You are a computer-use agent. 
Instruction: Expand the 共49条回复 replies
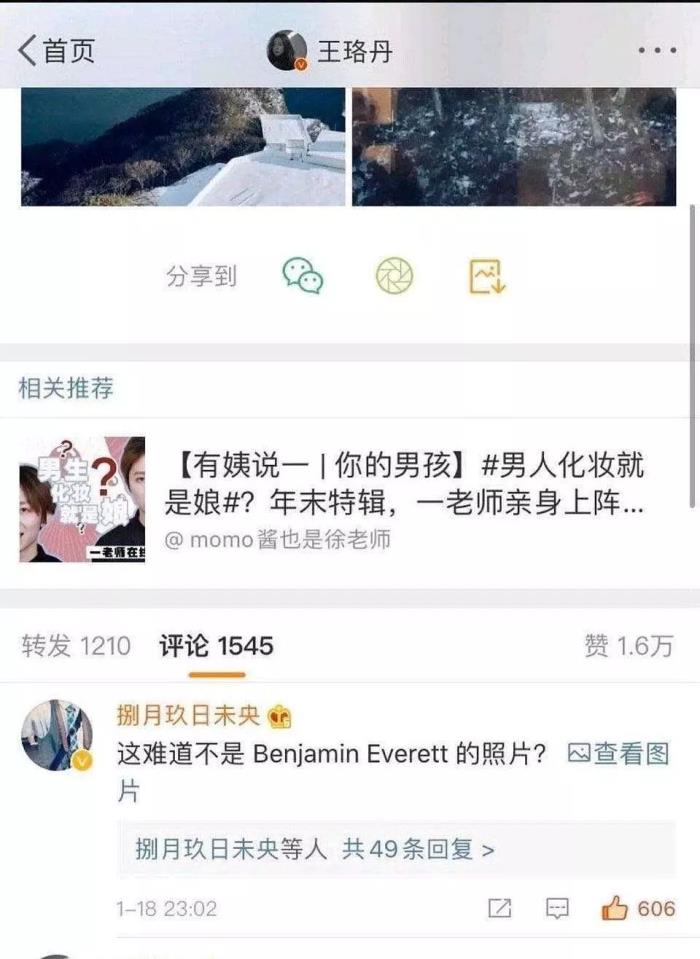pyautogui.click(x=315, y=850)
